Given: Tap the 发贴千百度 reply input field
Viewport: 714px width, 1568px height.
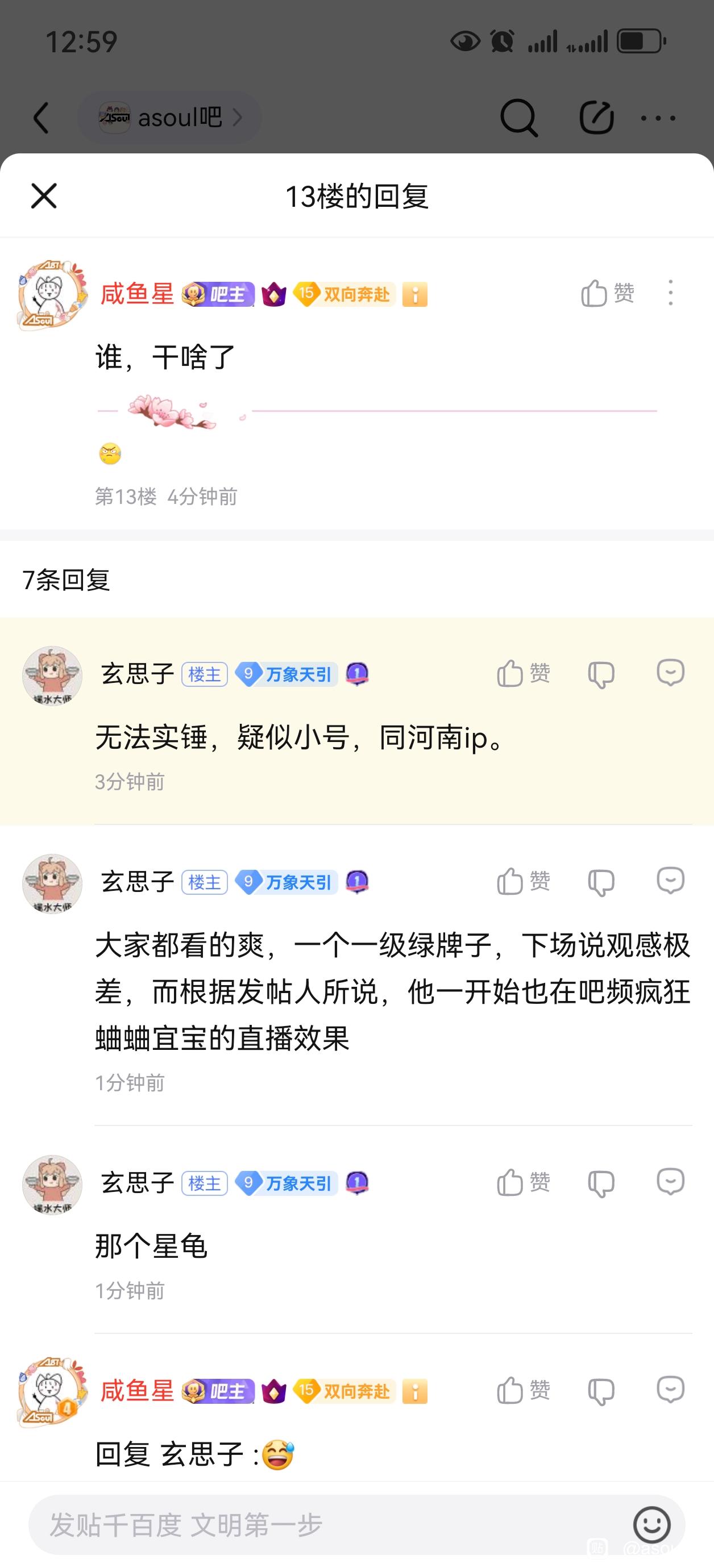Looking at the screenshot, I should [x=329, y=1525].
